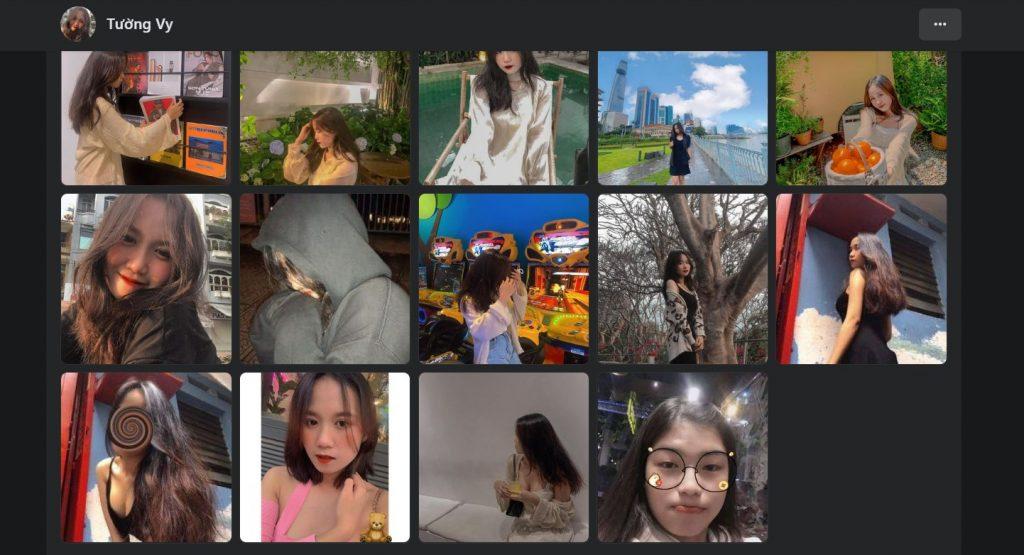This screenshot has width=1024, height=555.
Task: View the photo with the teddy bear sticker
Action: tap(325, 457)
